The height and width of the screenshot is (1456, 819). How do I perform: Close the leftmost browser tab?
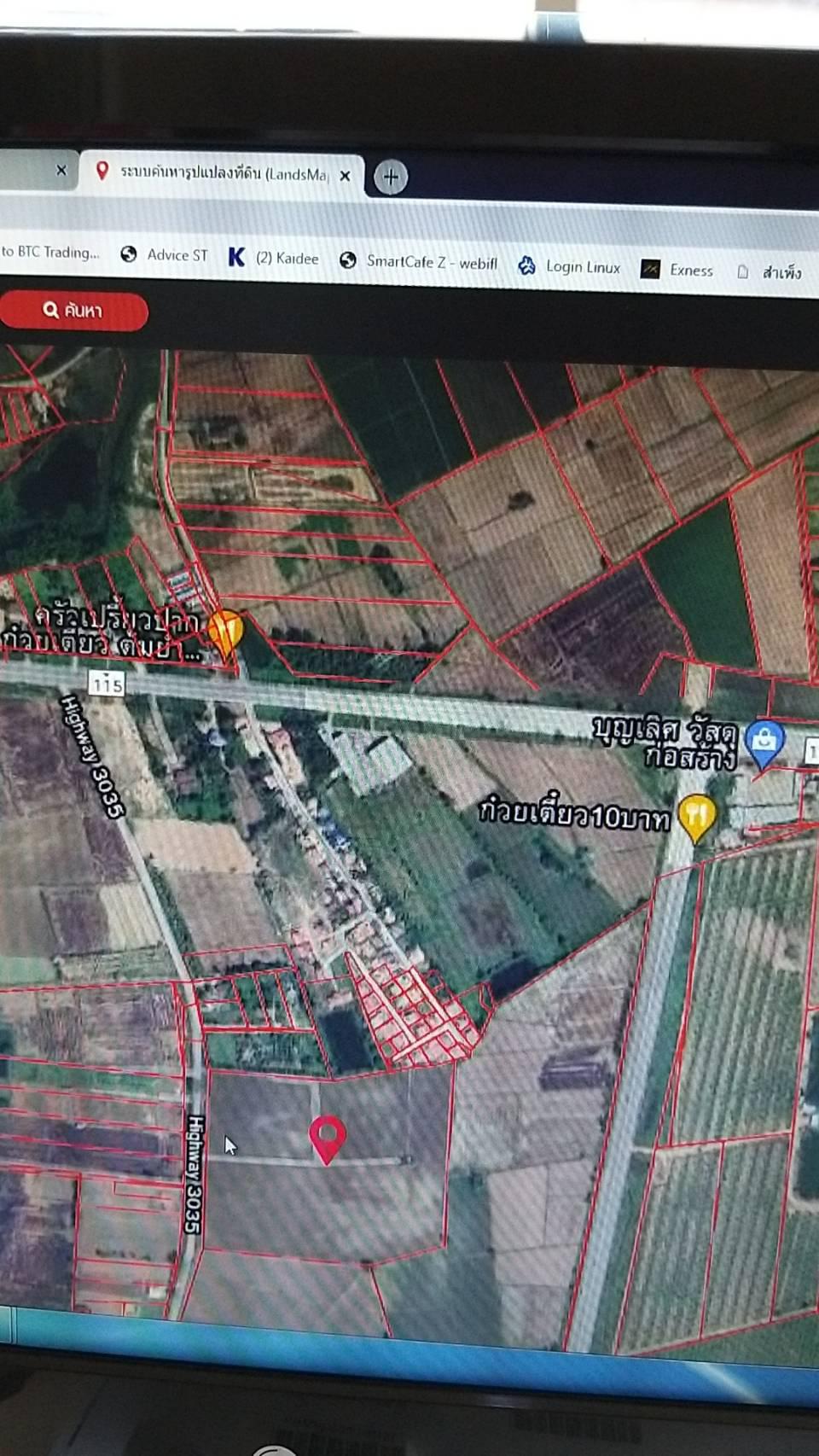(61, 171)
